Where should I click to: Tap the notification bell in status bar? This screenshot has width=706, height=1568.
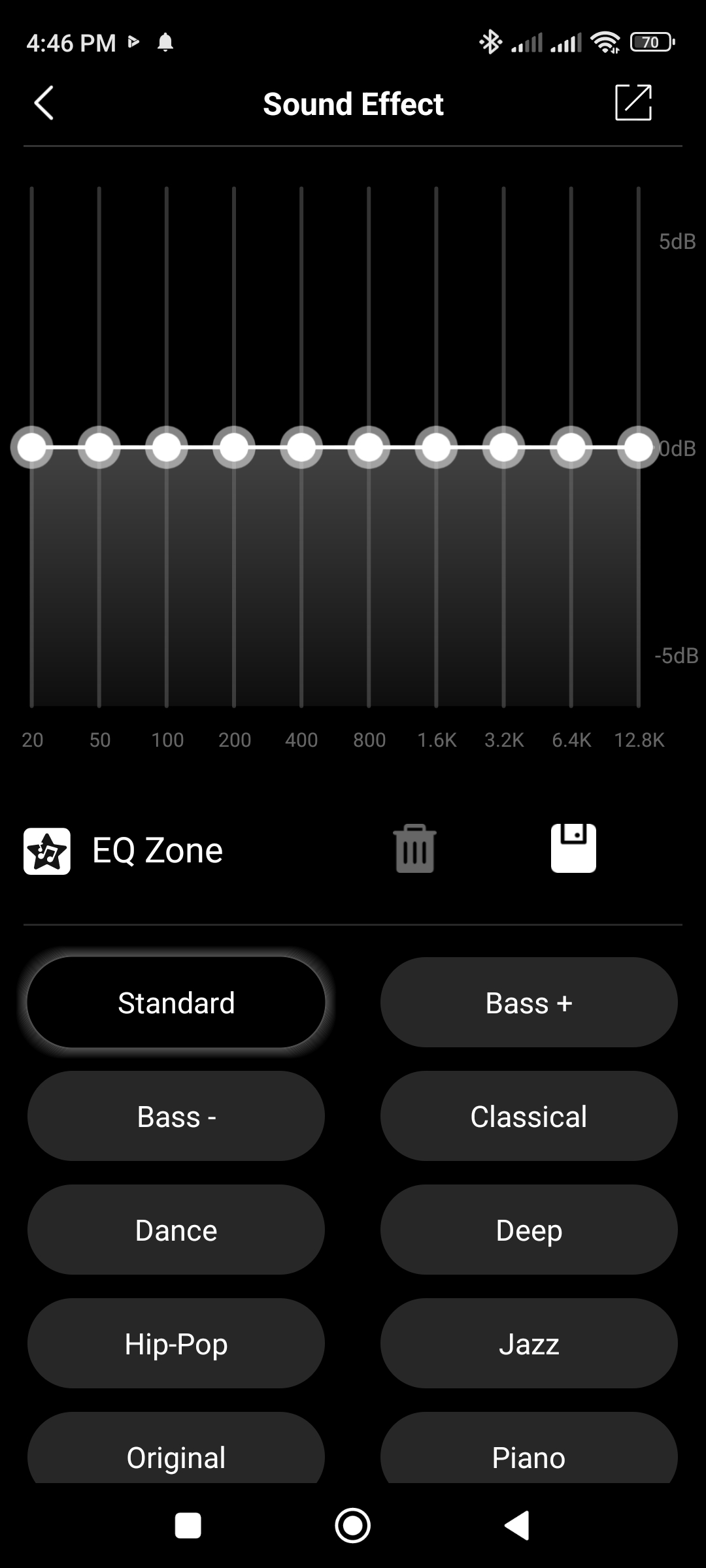(165, 41)
